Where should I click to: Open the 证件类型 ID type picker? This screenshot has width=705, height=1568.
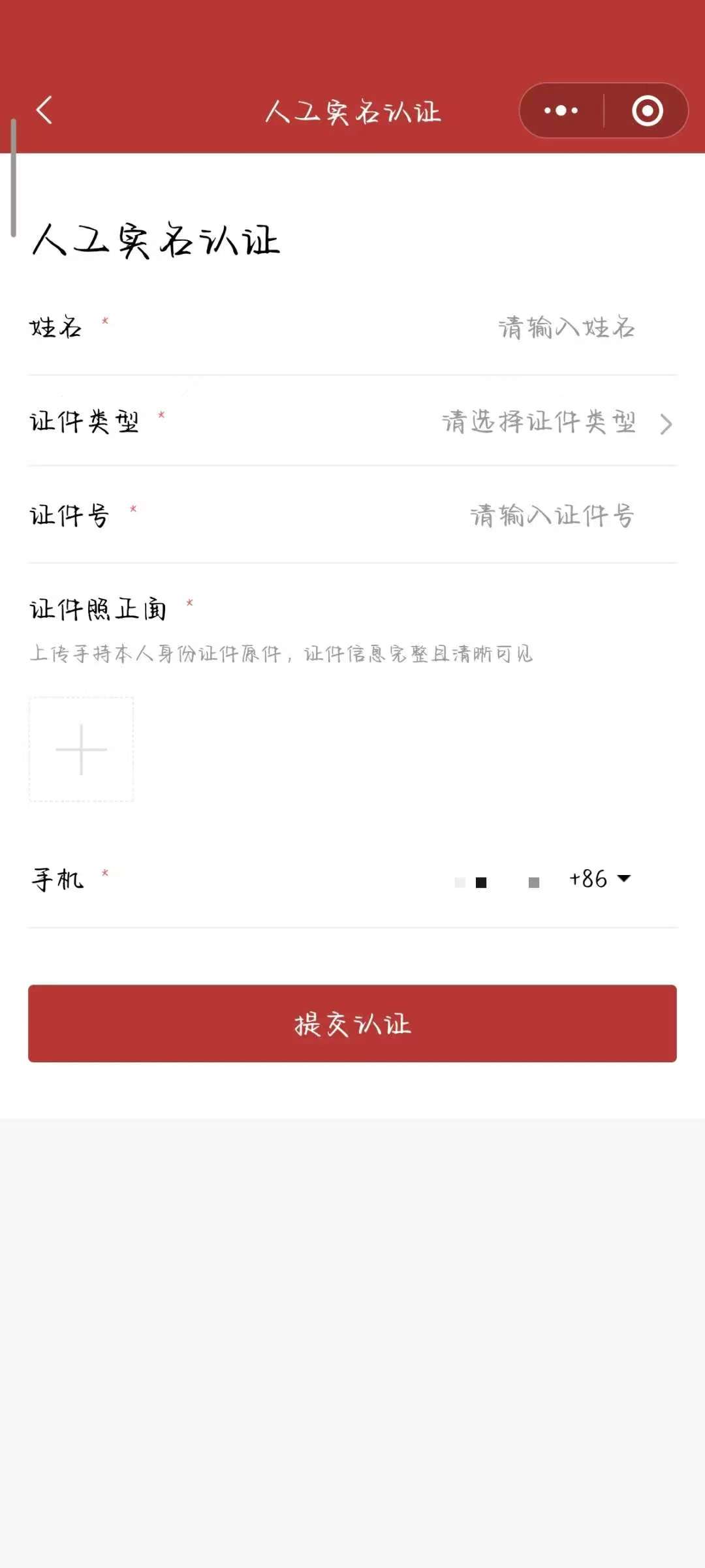pyautogui.click(x=555, y=423)
